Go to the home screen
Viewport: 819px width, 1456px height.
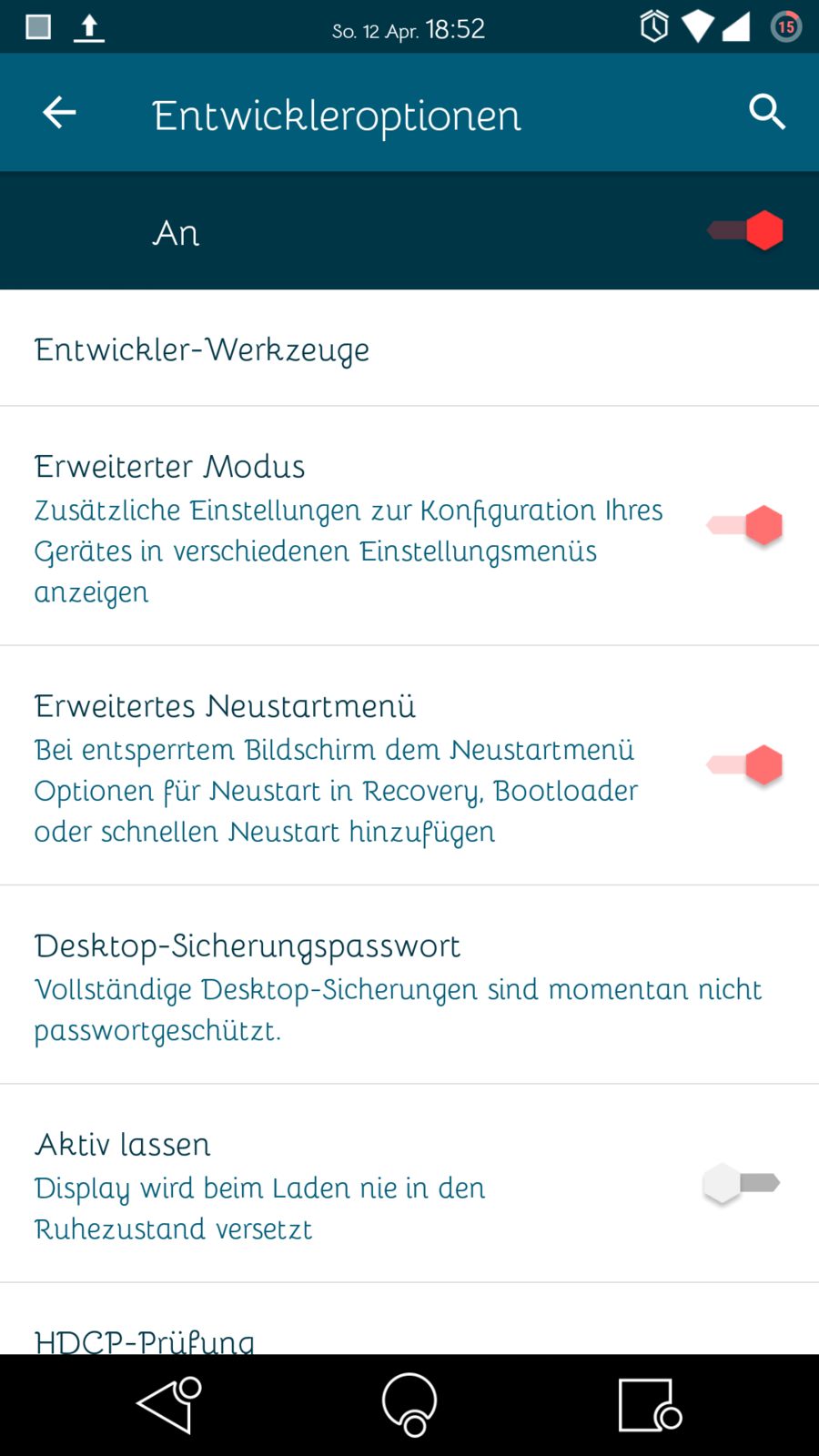[x=409, y=1405]
